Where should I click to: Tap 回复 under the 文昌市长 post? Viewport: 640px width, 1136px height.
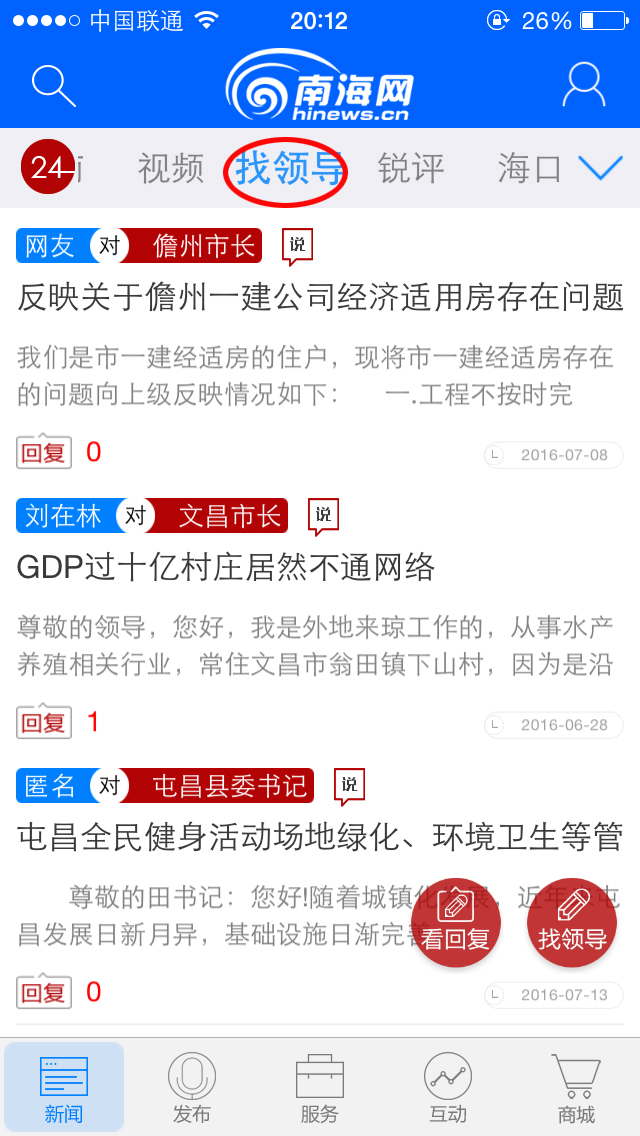(44, 722)
